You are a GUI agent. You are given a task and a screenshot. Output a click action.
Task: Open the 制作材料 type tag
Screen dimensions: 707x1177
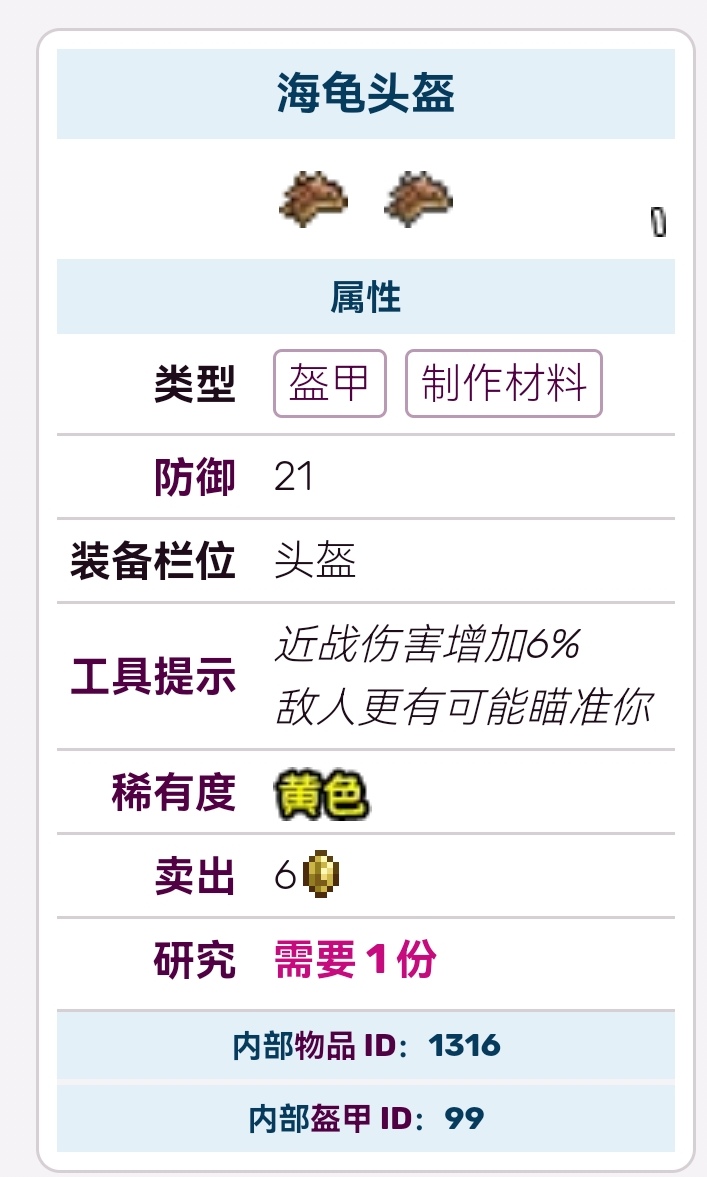pos(503,383)
